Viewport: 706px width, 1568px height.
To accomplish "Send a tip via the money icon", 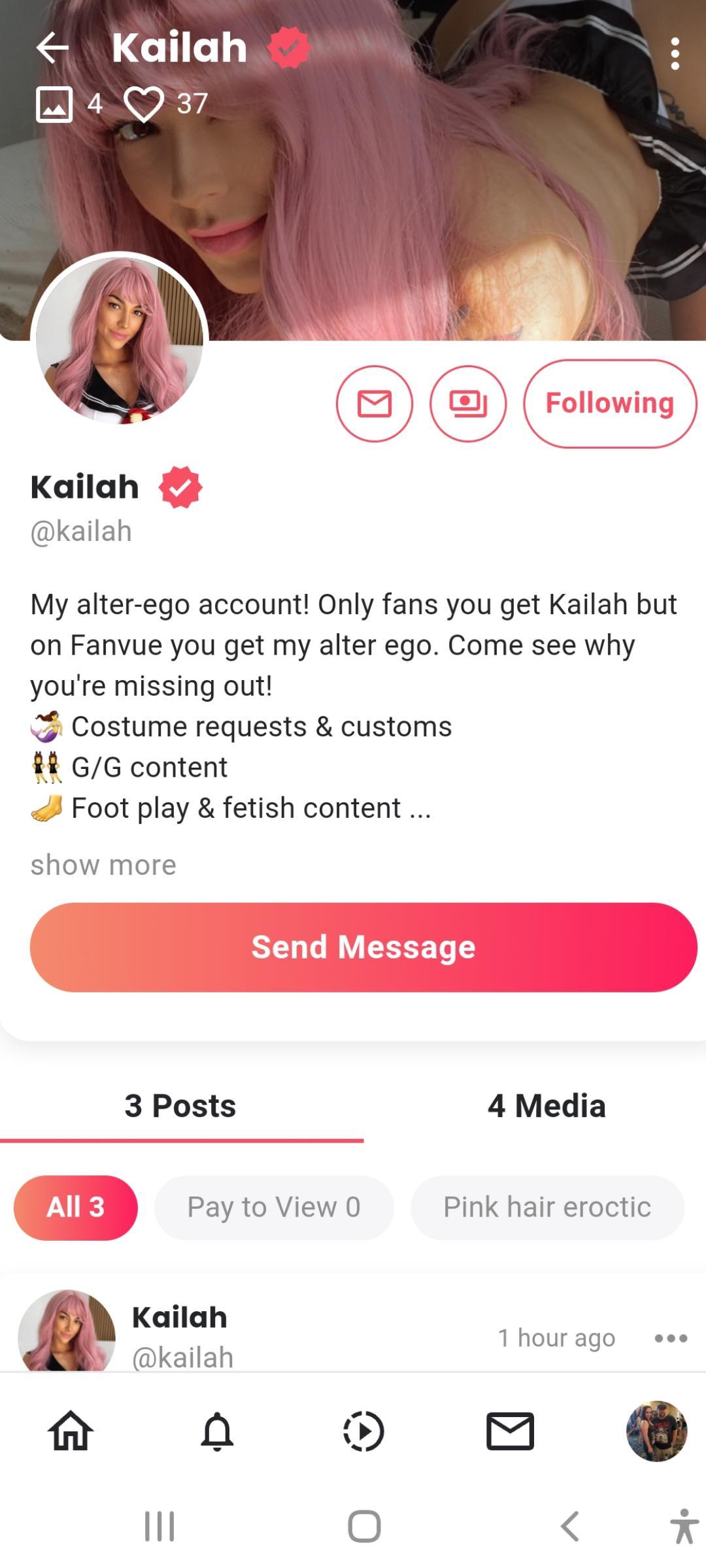I will pyautogui.click(x=468, y=404).
